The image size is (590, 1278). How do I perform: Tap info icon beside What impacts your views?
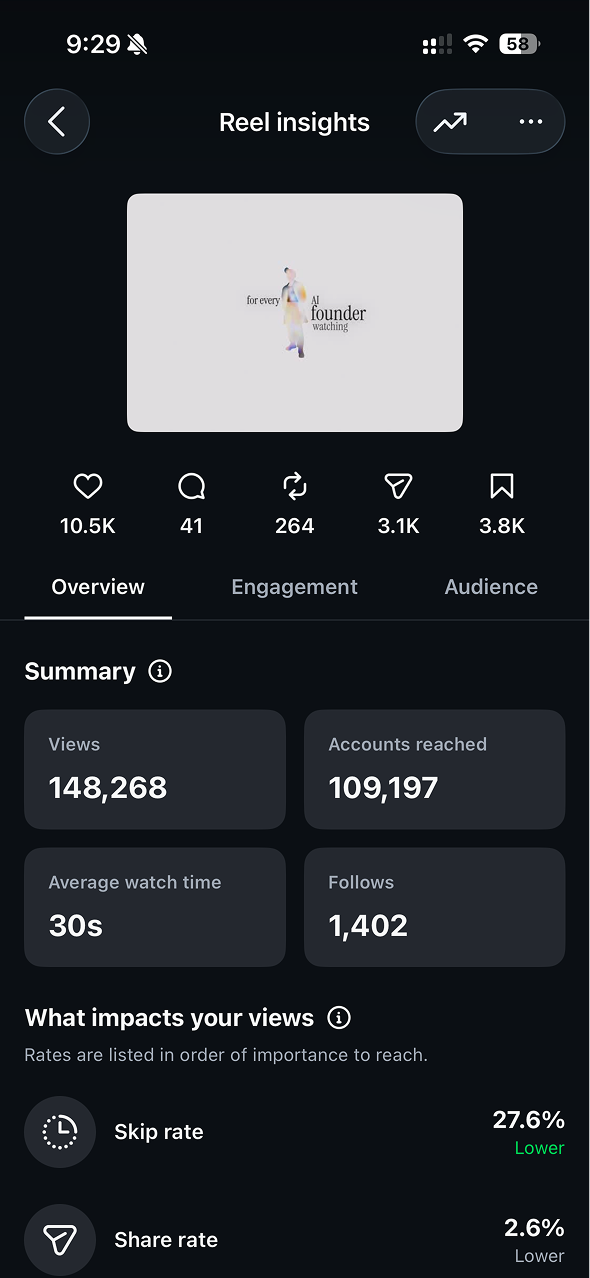[x=339, y=1018]
